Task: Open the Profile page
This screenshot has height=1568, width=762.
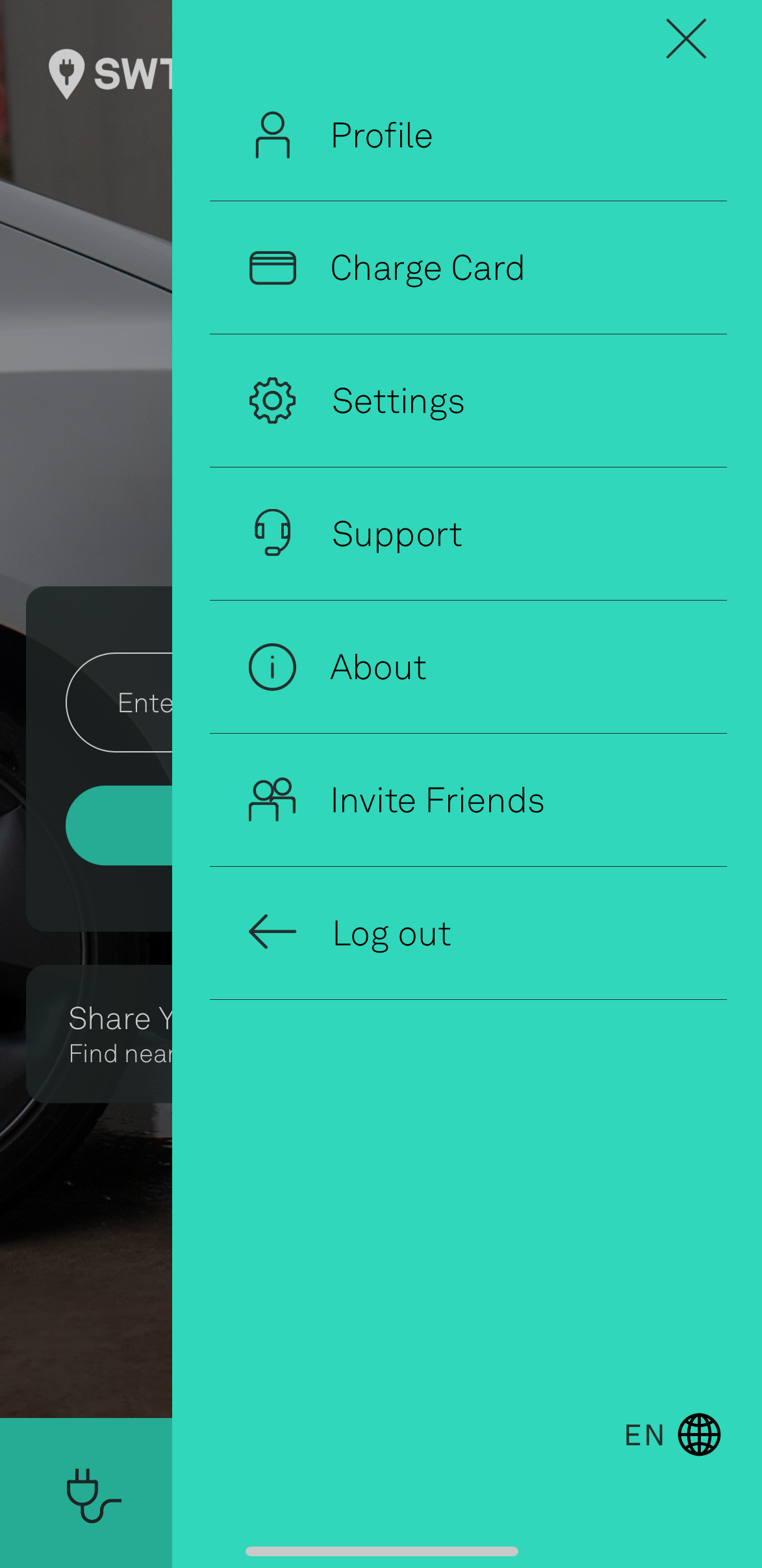Action: 468,135
